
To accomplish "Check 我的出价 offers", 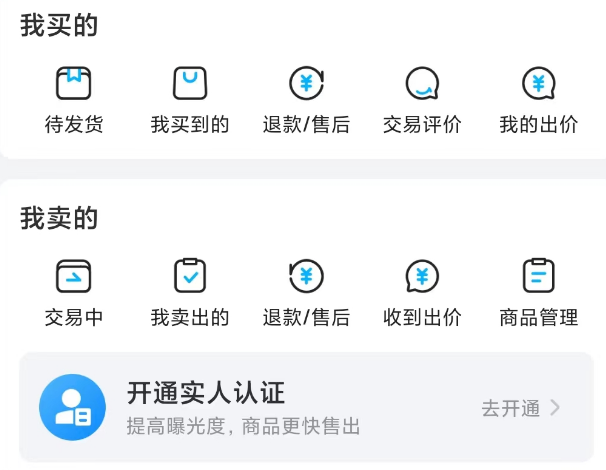I will (x=539, y=98).
